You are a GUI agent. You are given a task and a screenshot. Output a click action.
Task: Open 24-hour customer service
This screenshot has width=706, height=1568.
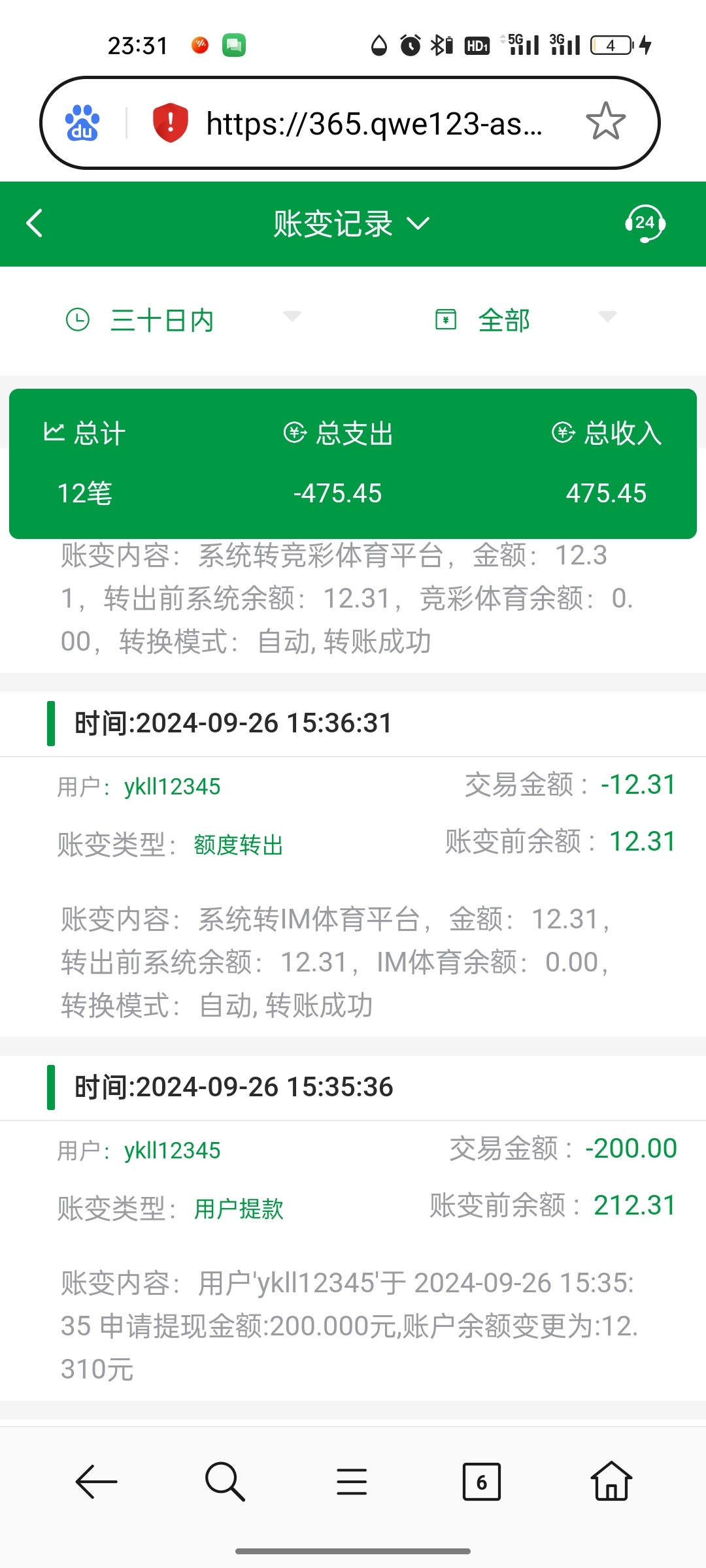click(645, 223)
